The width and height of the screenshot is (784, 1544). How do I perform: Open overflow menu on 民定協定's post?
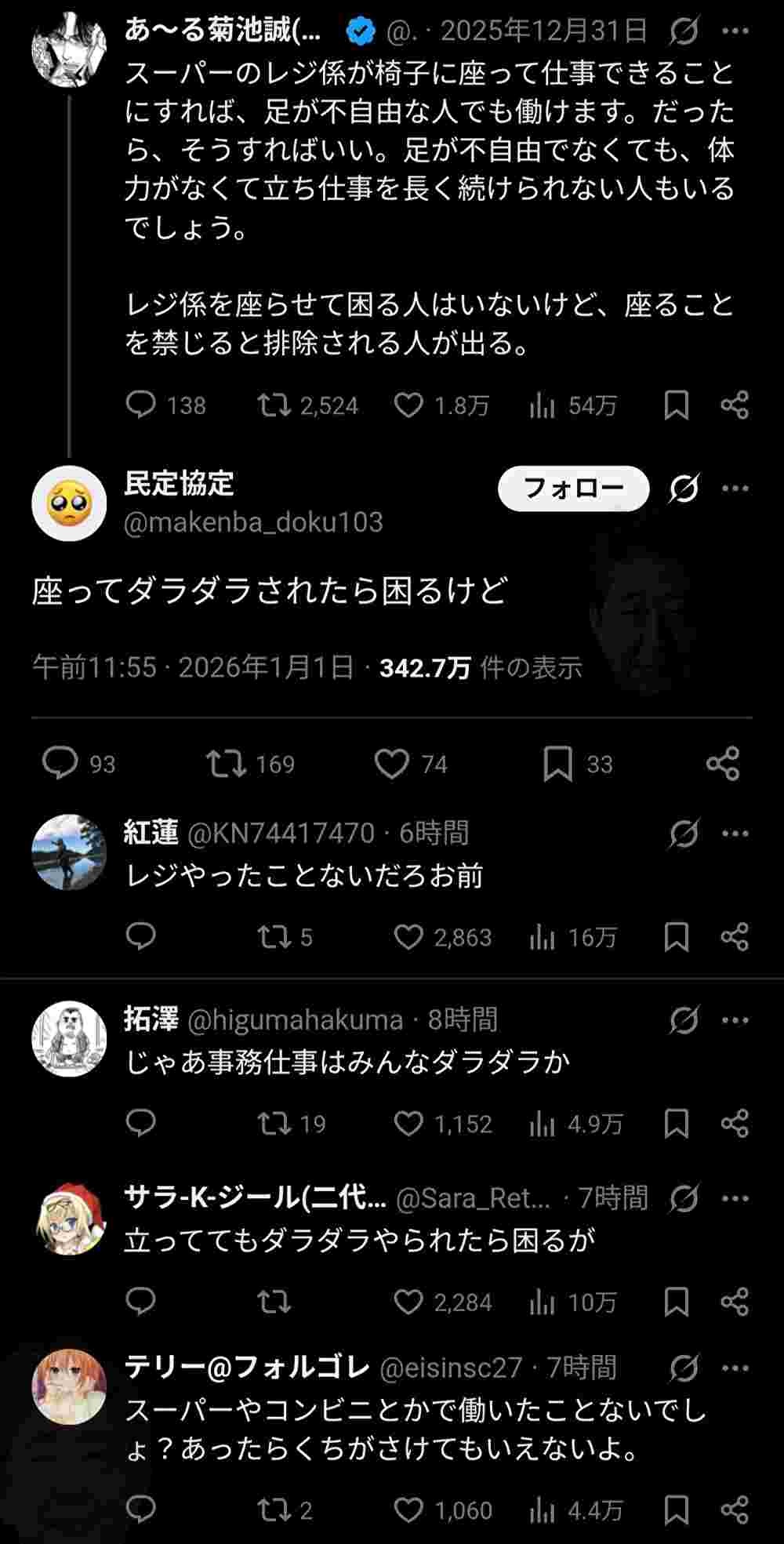point(735,489)
